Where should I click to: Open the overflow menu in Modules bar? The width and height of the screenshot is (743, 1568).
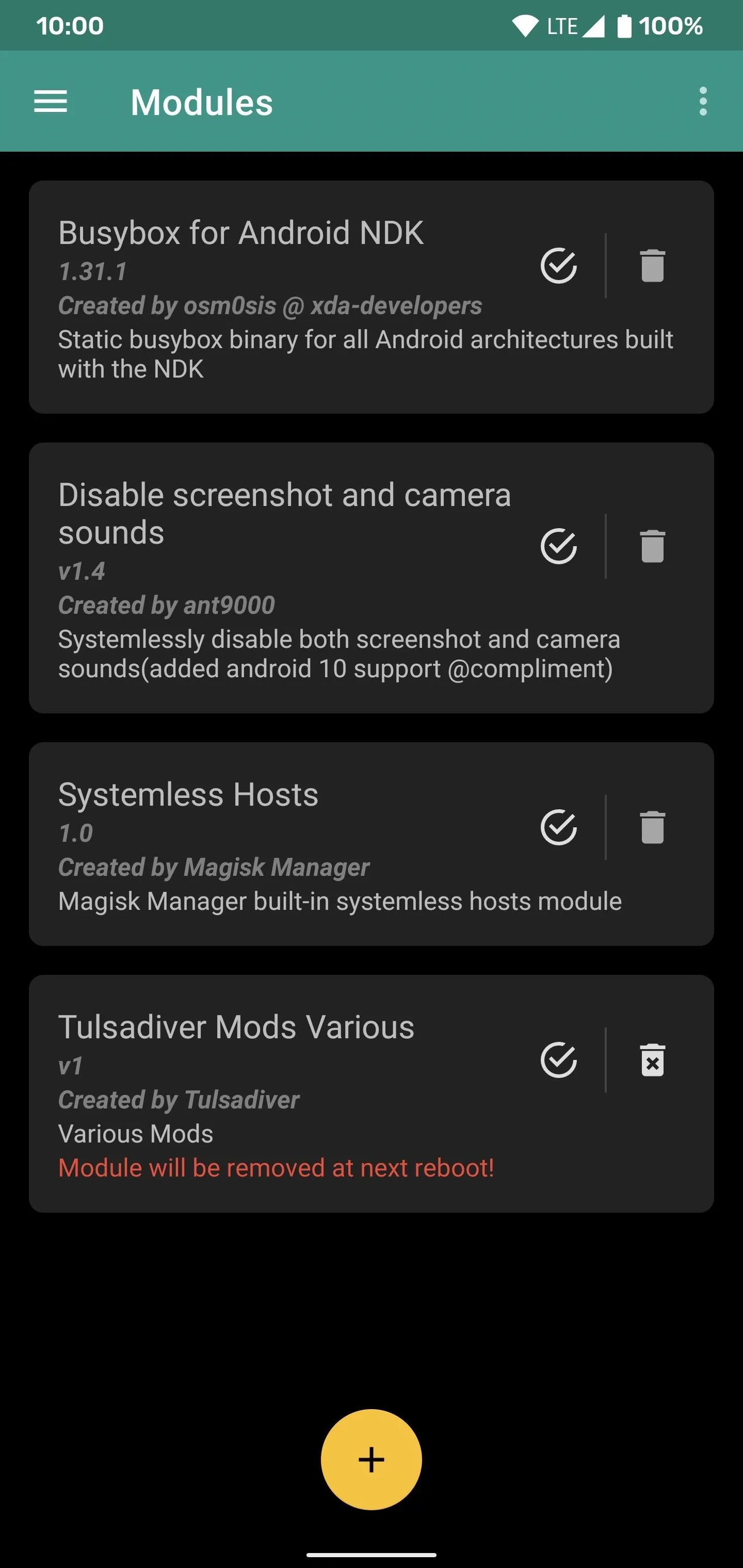[703, 101]
